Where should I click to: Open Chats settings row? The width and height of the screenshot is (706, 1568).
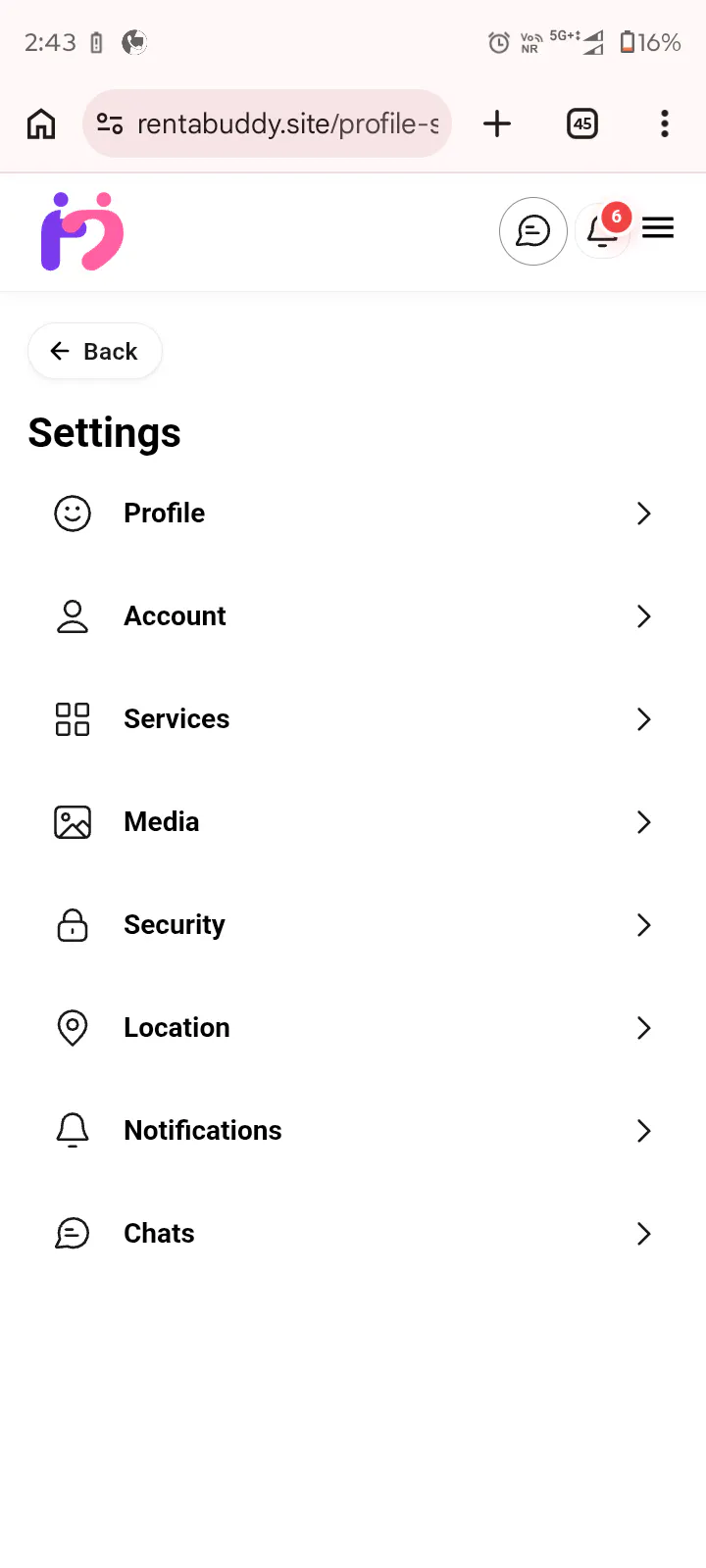click(353, 1234)
